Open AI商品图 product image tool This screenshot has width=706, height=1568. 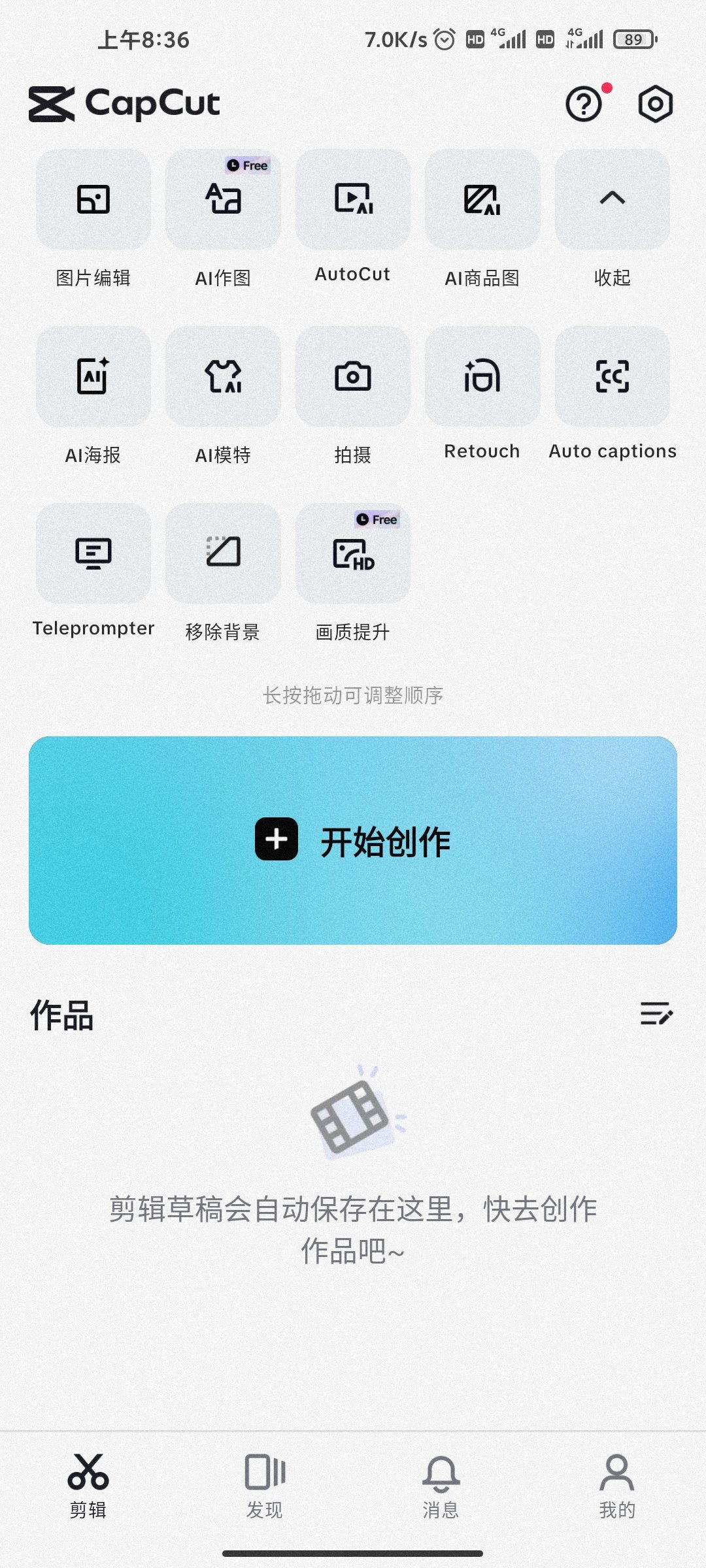point(482,200)
